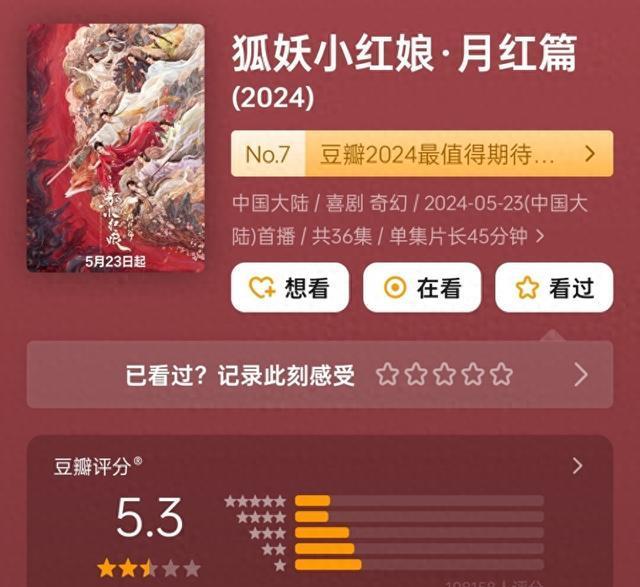Mark the show as 想看
Viewport: 640px width, 587px height.
pos(289,288)
